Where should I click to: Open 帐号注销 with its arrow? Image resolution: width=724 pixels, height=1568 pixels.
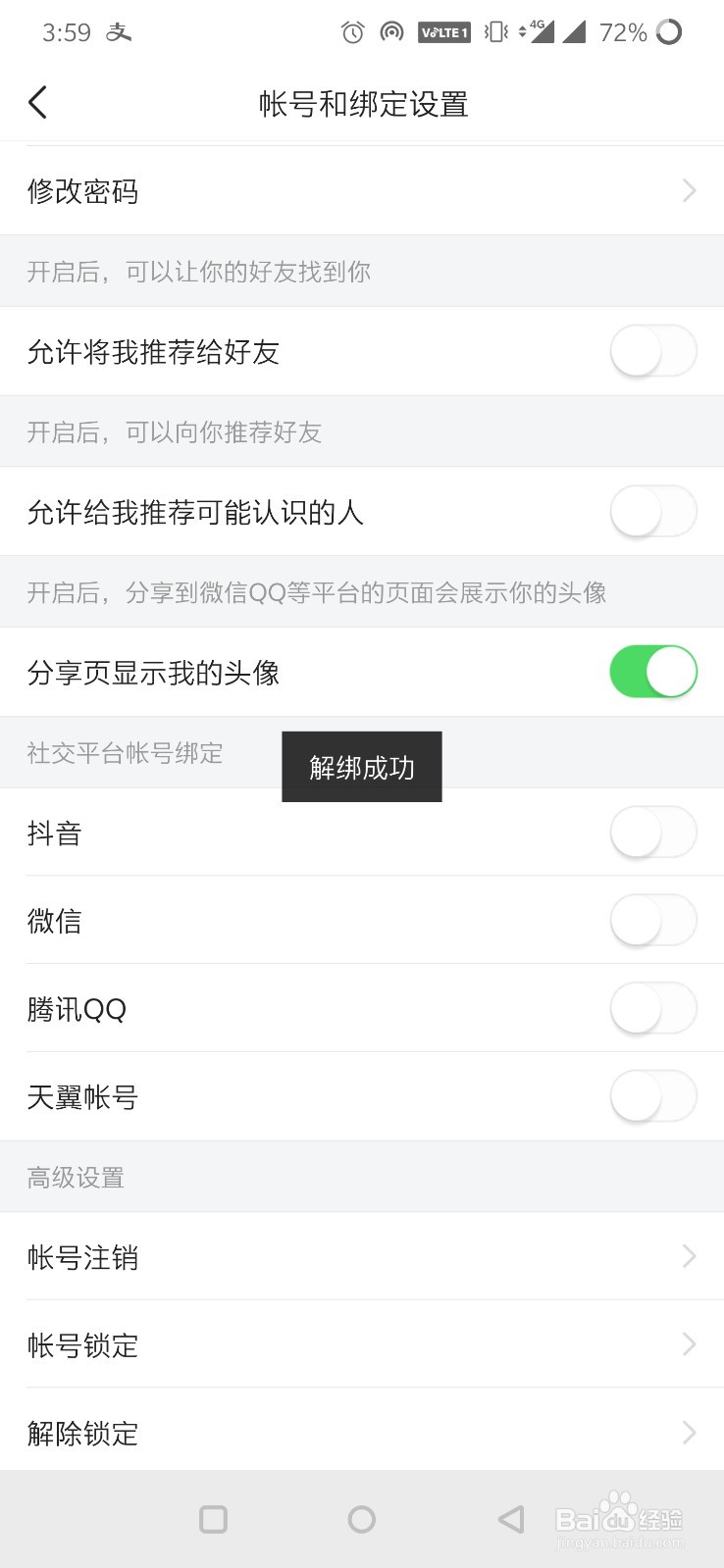pyautogui.click(x=690, y=1257)
